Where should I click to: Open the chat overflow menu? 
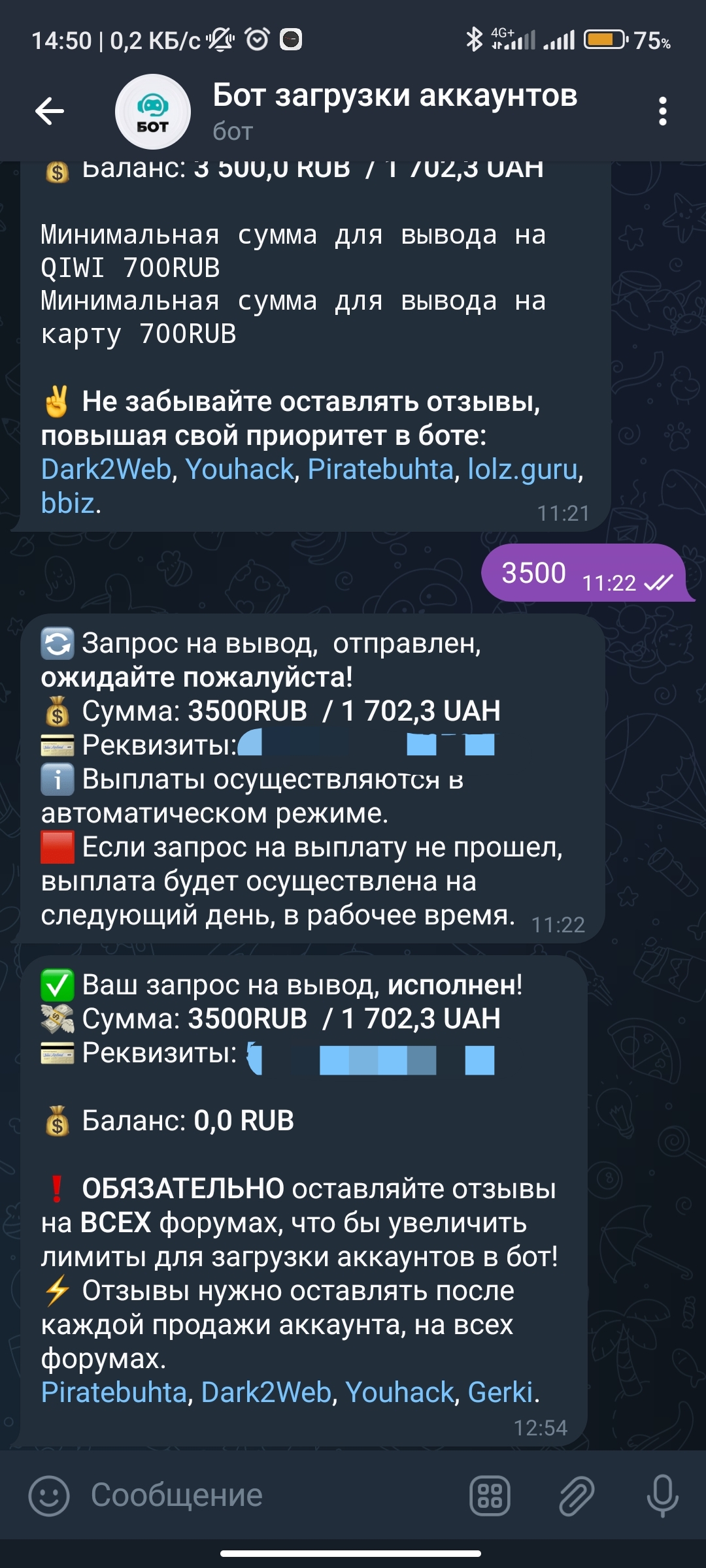[662, 112]
